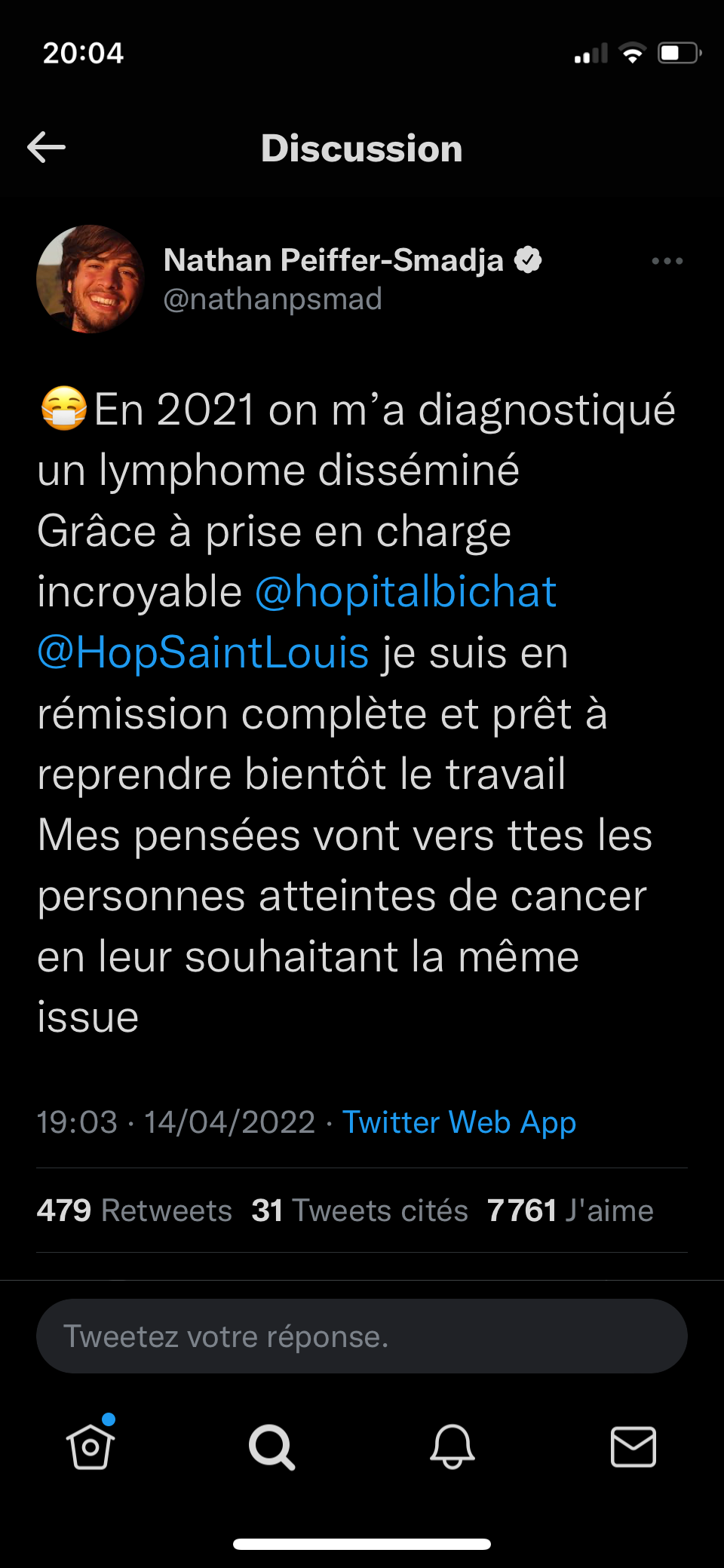This screenshot has width=724, height=1568.
Task: Open the messages envelope tab
Action: tap(633, 1447)
